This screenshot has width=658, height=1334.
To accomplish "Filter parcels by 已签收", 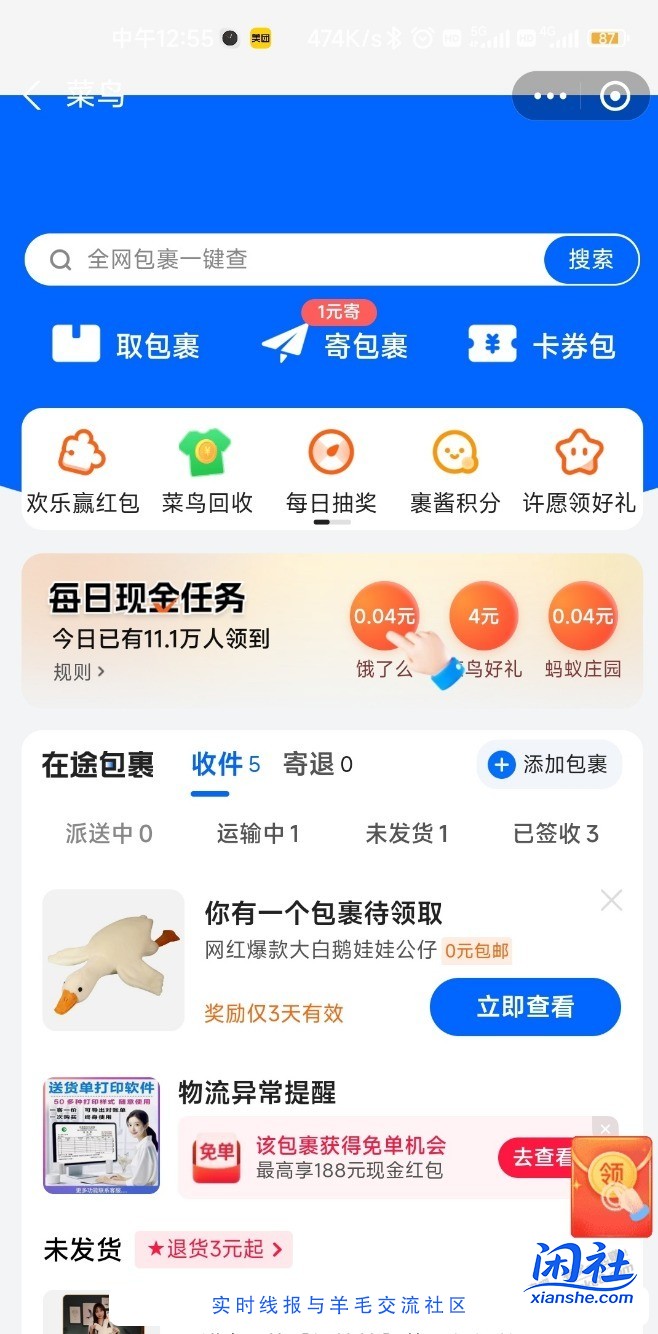I will 556,834.
